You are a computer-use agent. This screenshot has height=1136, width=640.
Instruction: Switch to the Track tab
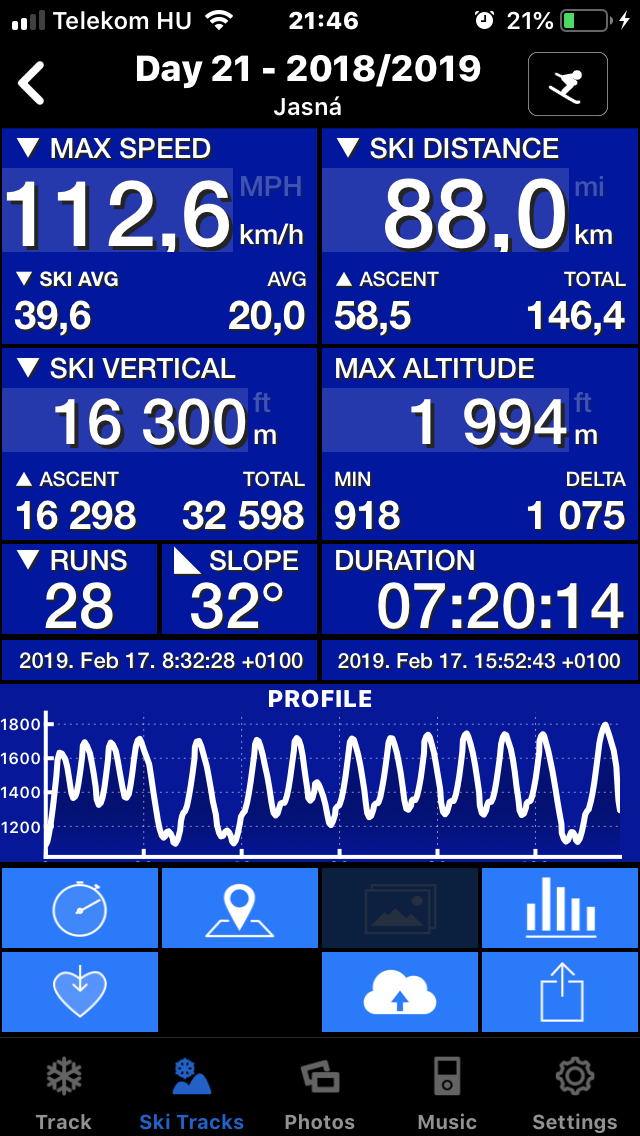pyautogui.click(x=64, y=1092)
